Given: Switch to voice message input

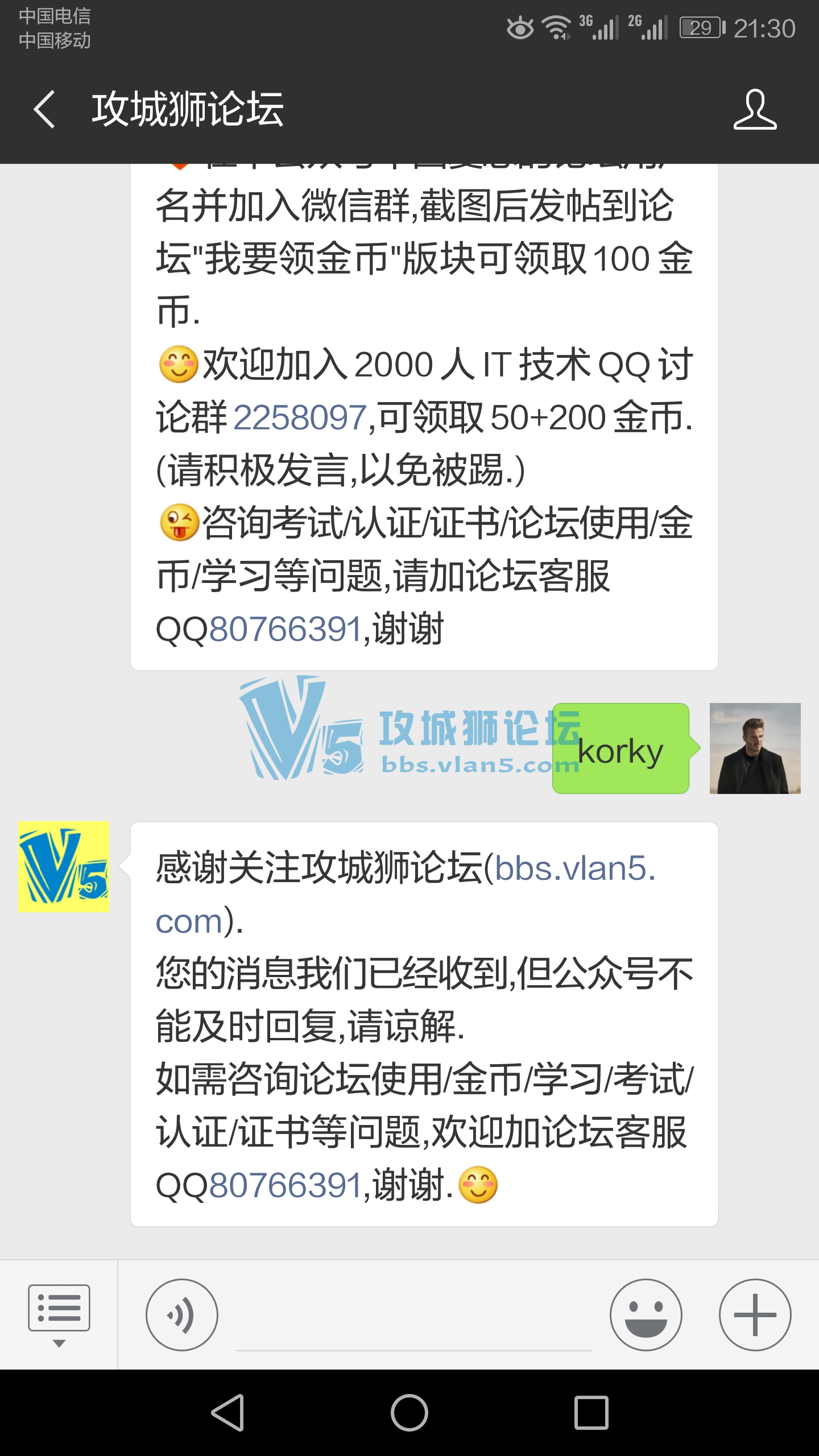Looking at the screenshot, I should 181,1314.
